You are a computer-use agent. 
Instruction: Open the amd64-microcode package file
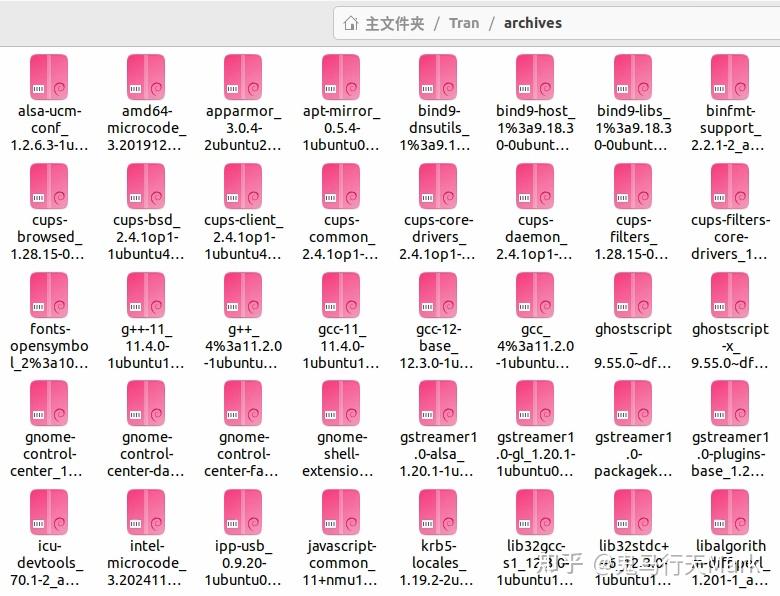point(146,77)
